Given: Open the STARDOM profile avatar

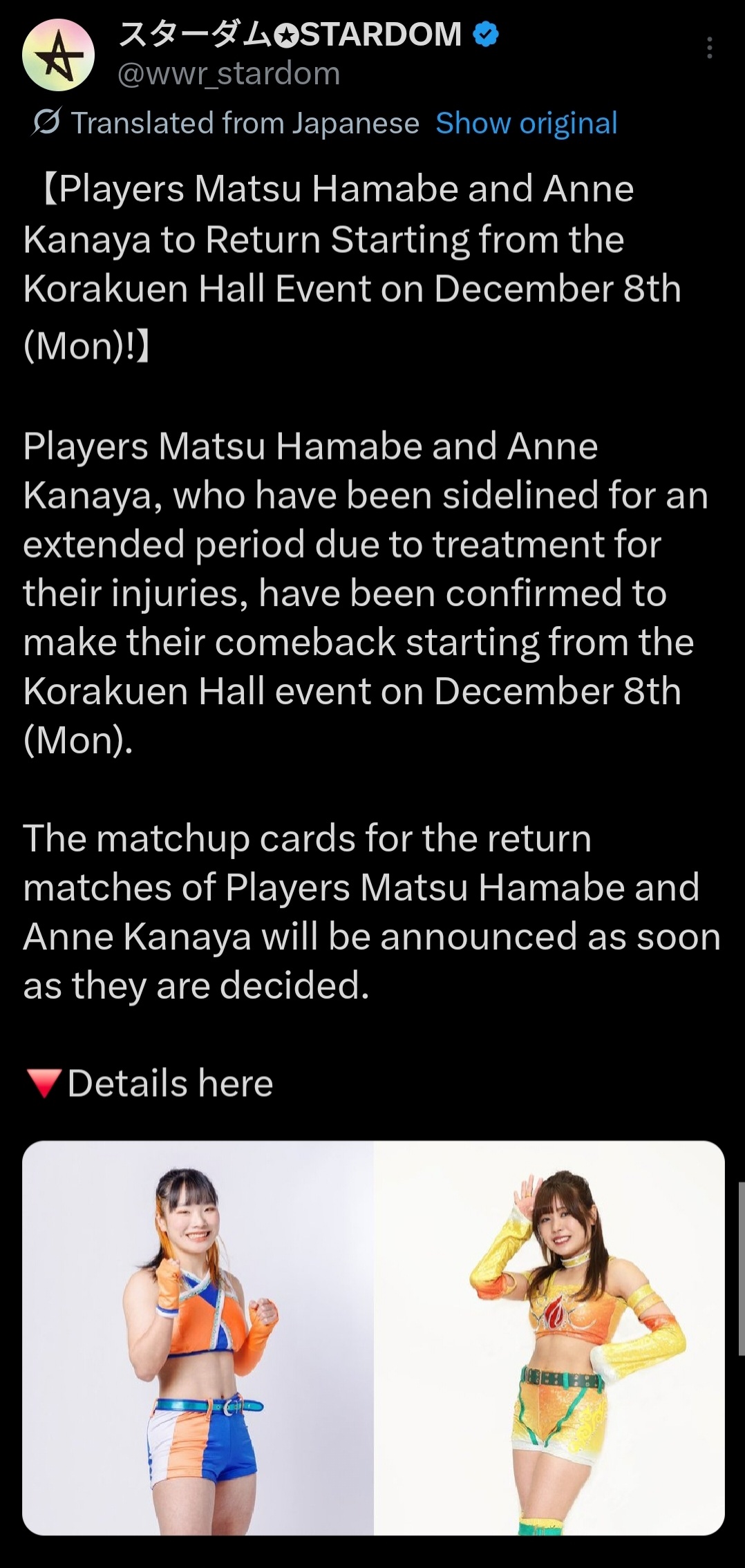Looking at the screenshot, I should (x=58, y=55).
